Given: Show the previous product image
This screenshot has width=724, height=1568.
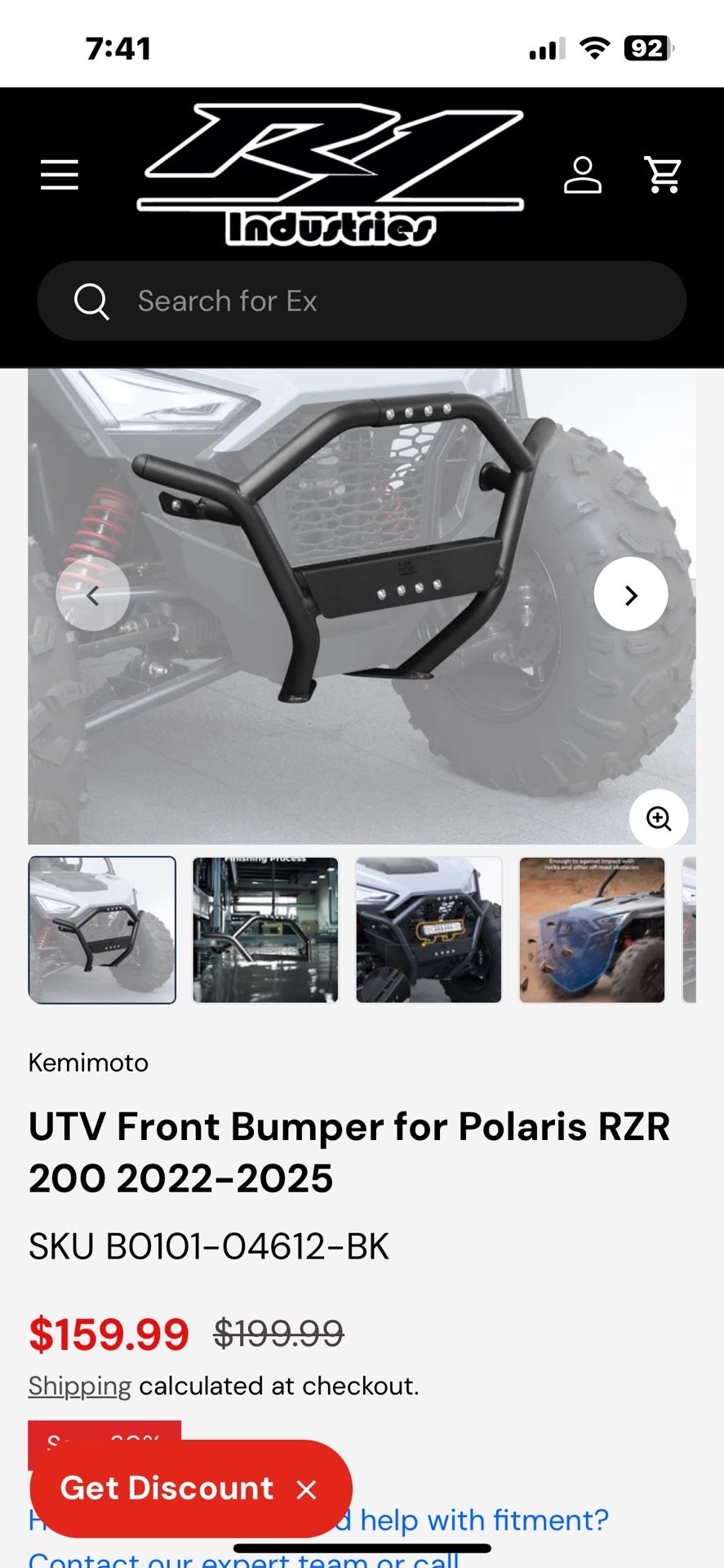Looking at the screenshot, I should click(x=93, y=595).
